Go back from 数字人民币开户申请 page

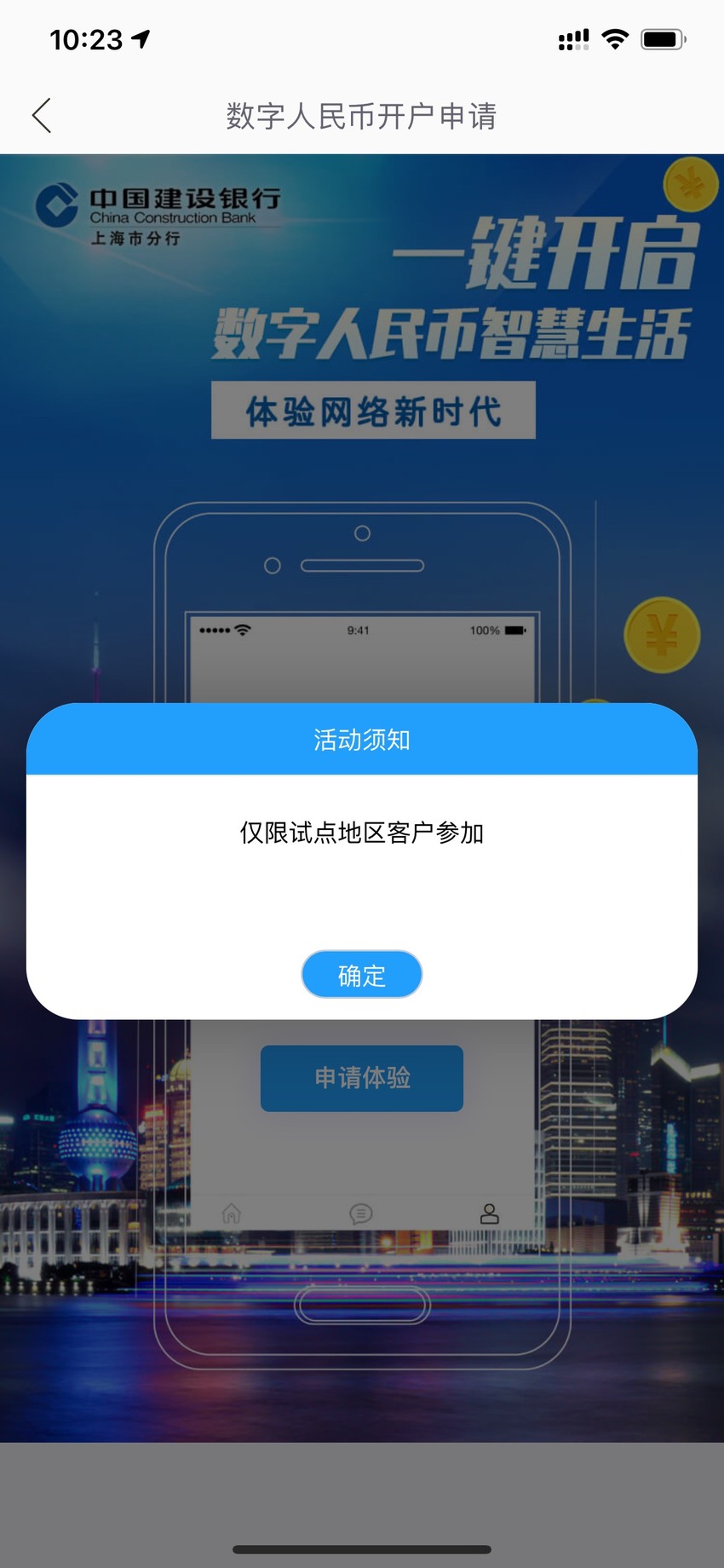(x=42, y=115)
